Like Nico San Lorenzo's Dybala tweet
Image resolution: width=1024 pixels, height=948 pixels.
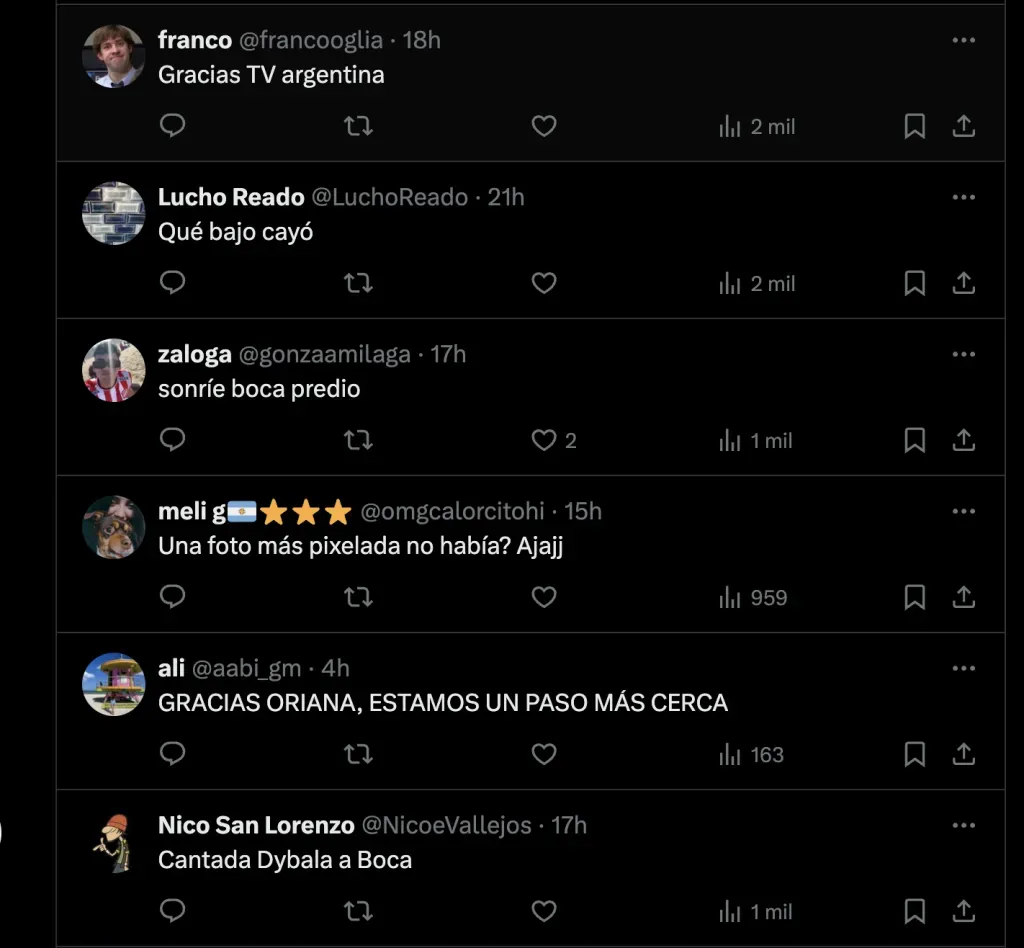click(543, 911)
